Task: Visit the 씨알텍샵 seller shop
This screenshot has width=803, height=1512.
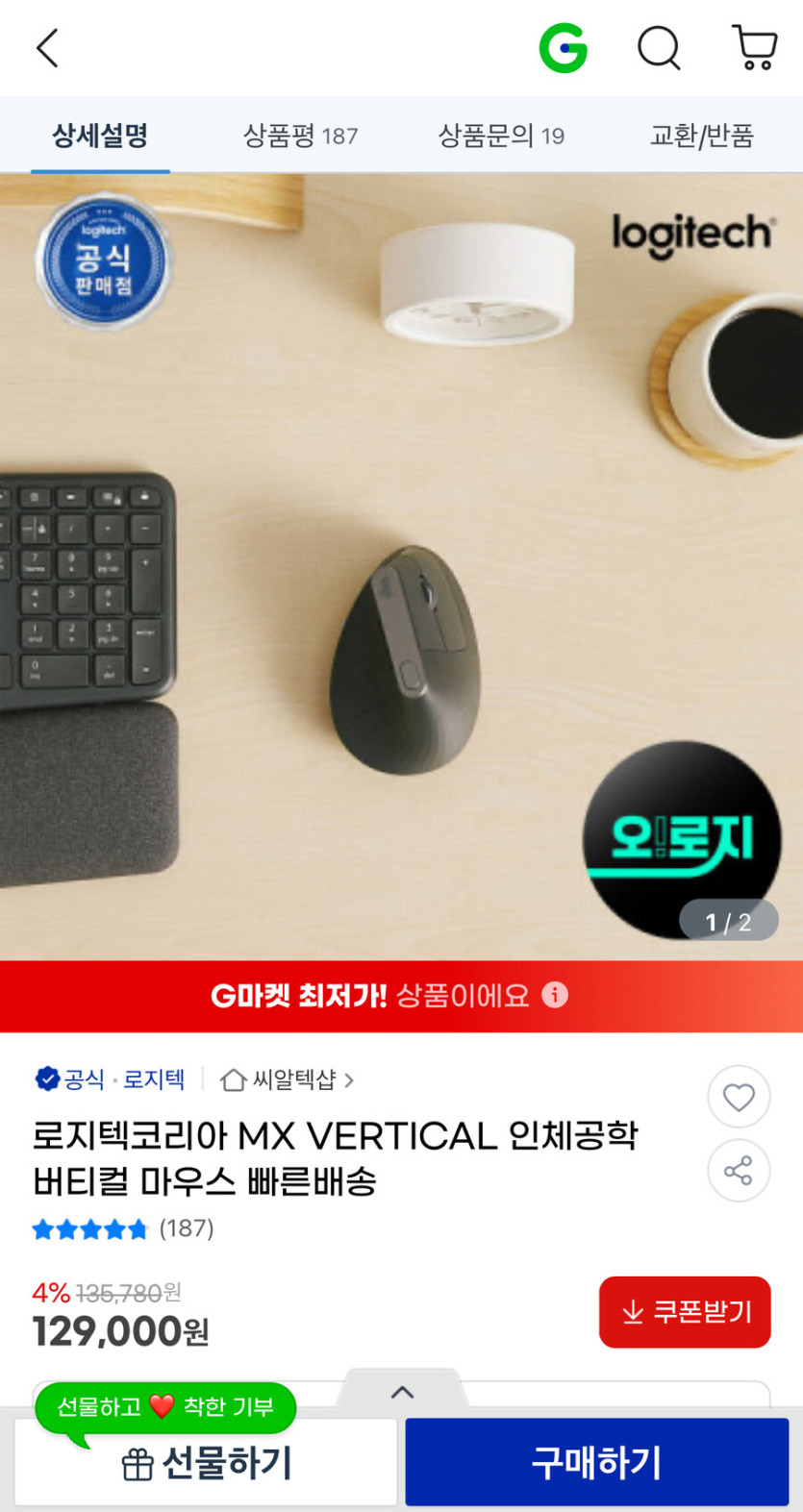Action: tap(288, 1079)
